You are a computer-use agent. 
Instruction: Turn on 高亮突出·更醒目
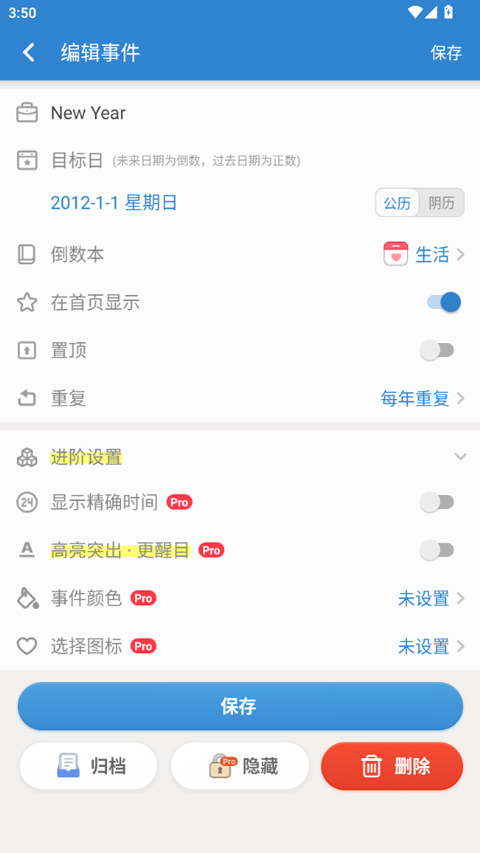click(438, 550)
